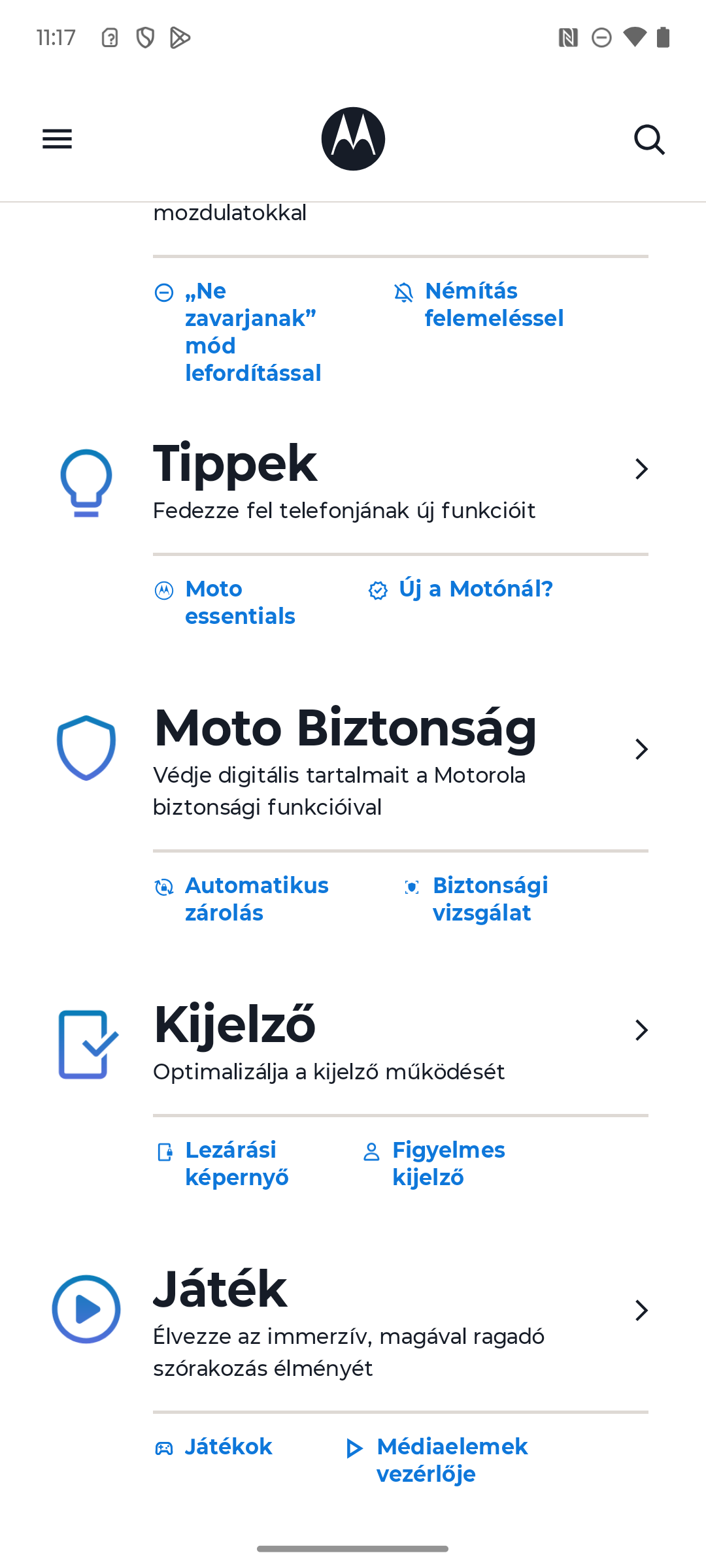The image size is (706, 1568).
Task: Open the Játék section
Action: coord(353,1322)
